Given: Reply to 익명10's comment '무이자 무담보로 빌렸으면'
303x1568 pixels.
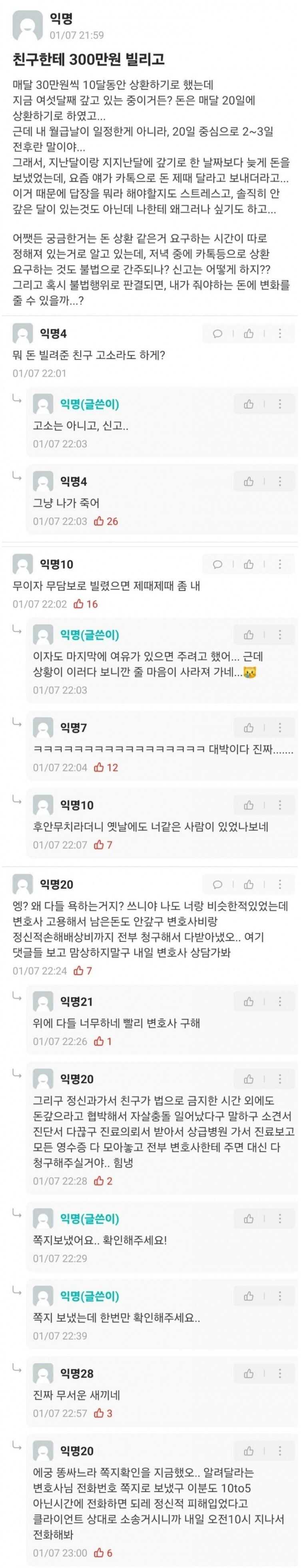Looking at the screenshot, I should (217, 564).
